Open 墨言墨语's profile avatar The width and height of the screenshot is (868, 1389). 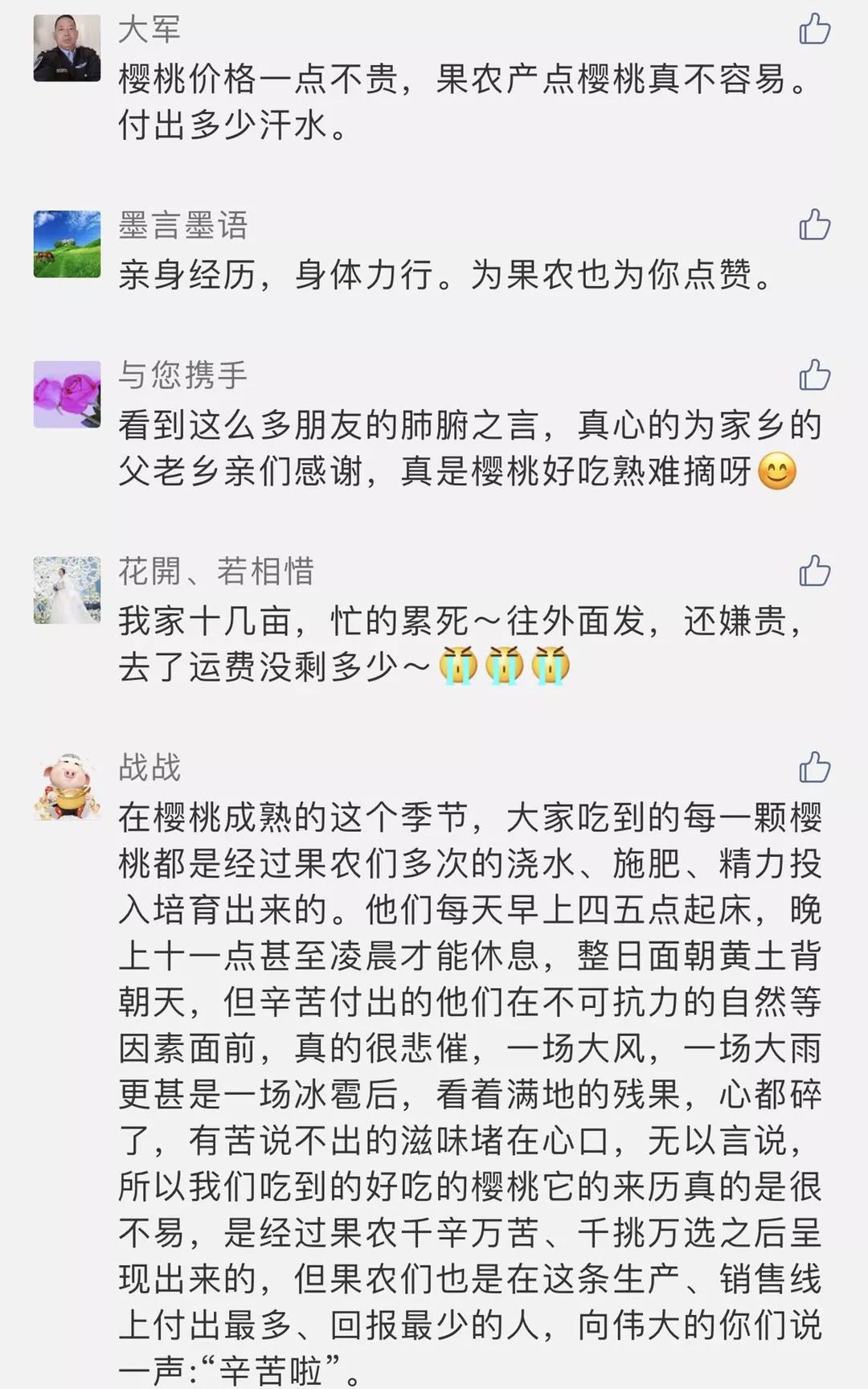click(67, 244)
